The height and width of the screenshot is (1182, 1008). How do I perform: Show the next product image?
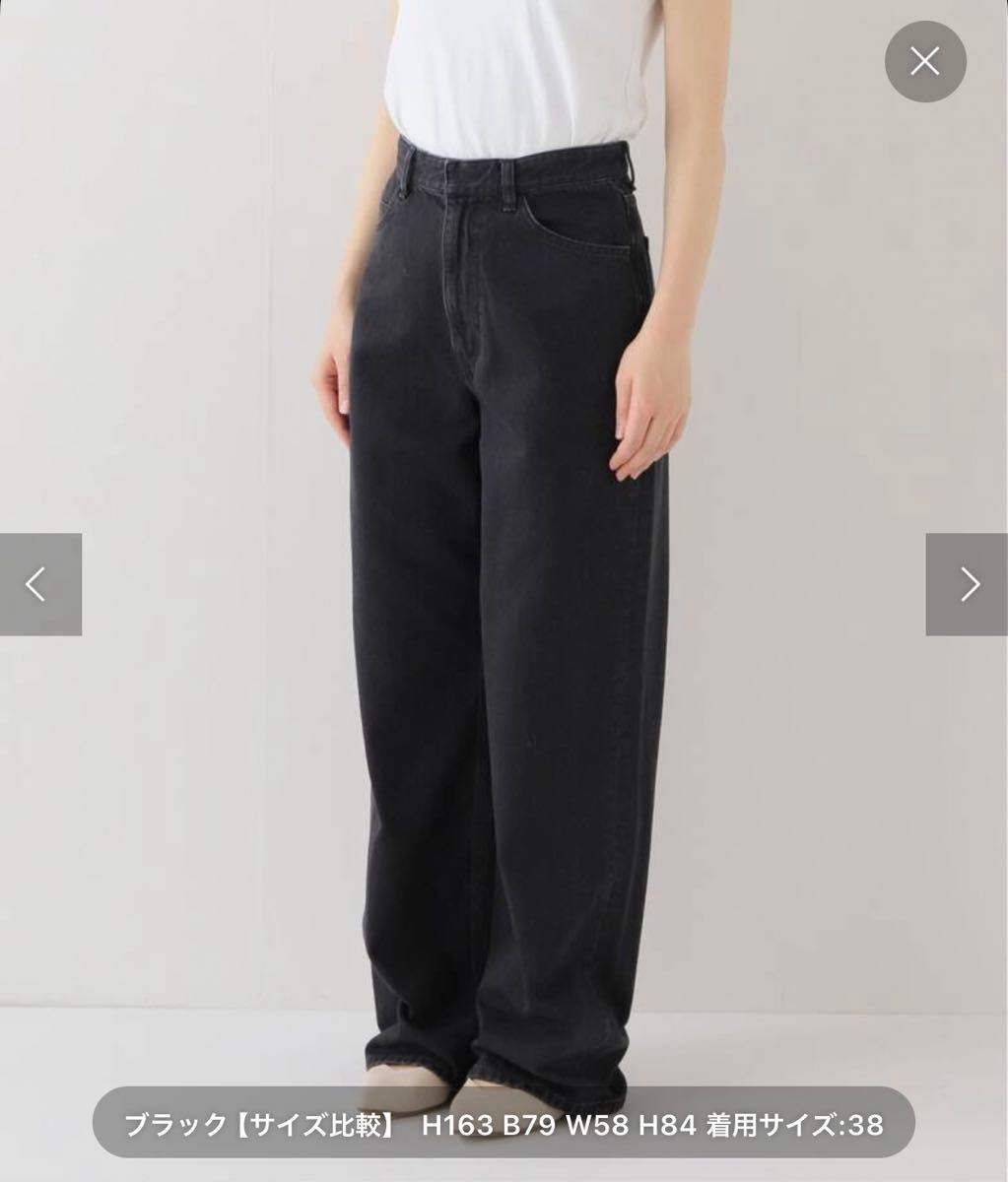pyautogui.click(x=967, y=584)
